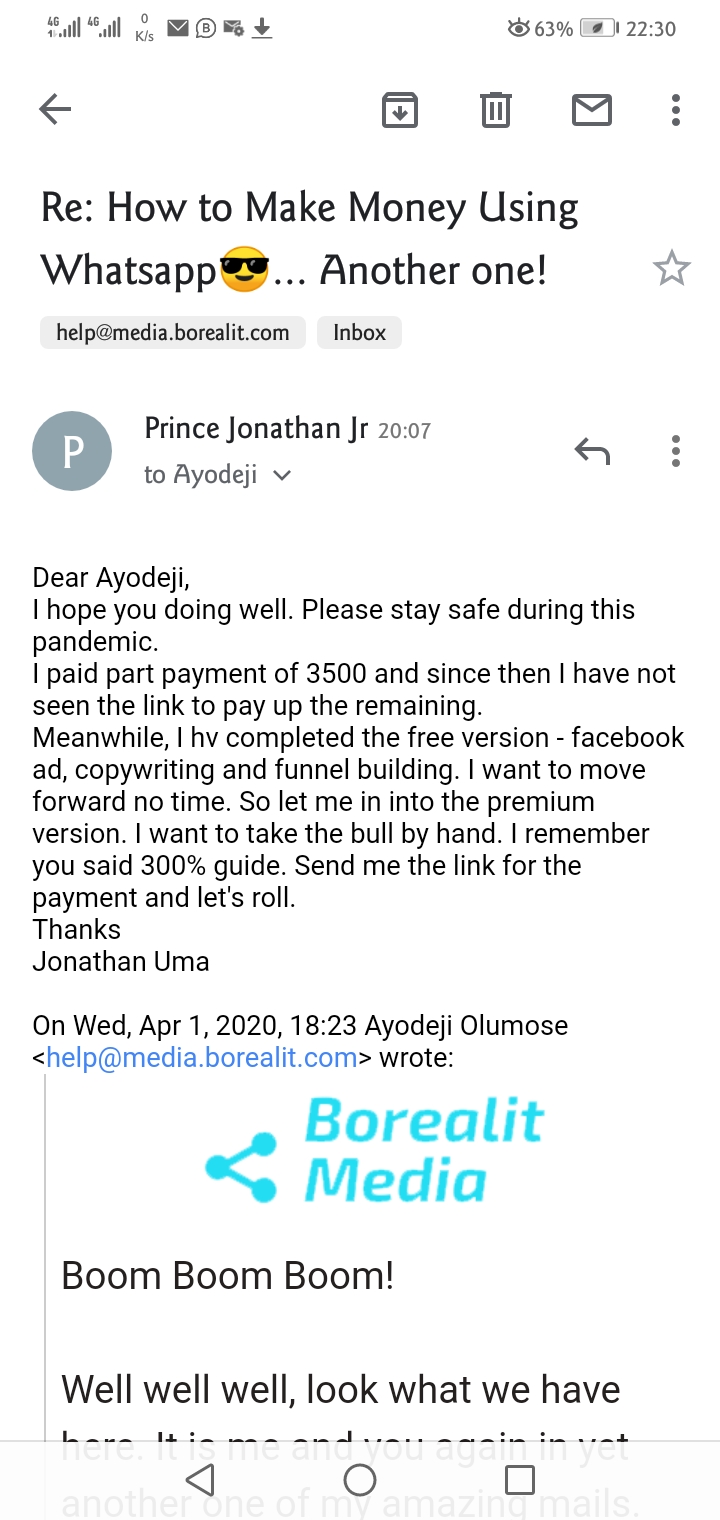Open the top overflow menu
Viewport: 720px width, 1520px height.
point(676,109)
